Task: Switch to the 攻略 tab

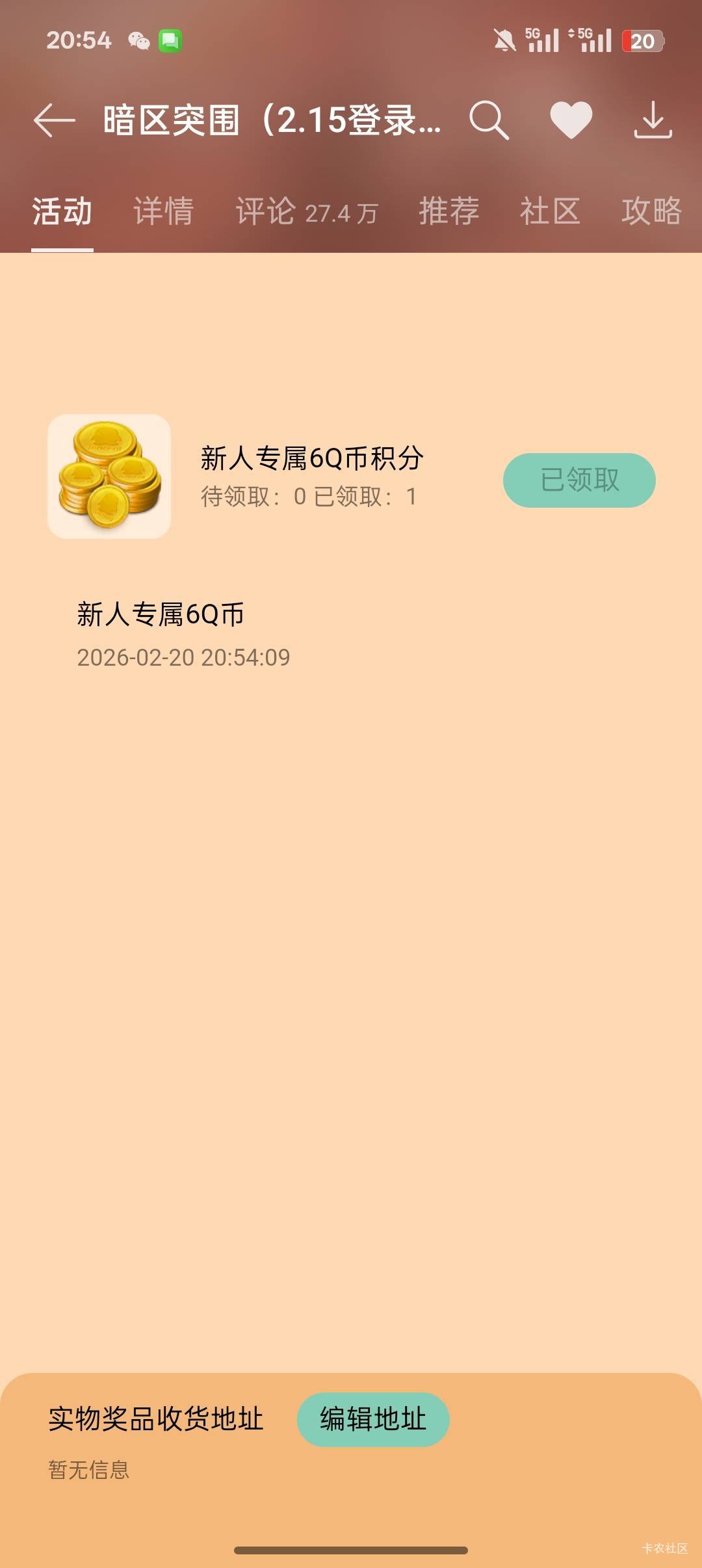Action: (x=651, y=212)
